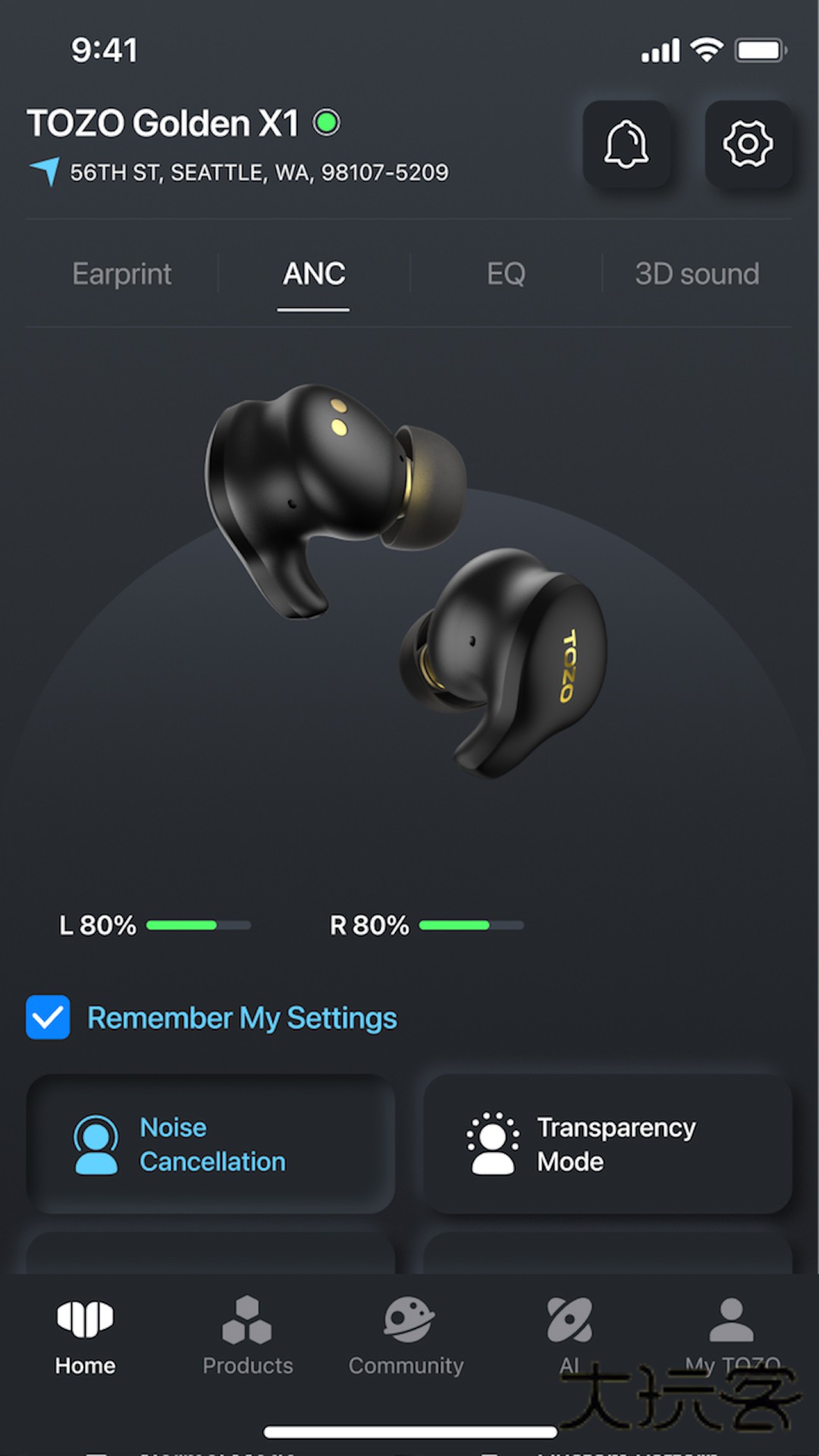Enable Transparency Mode
The height and width of the screenshot is (1456, 819).
pyautogui.click(x=607, y=1144)
